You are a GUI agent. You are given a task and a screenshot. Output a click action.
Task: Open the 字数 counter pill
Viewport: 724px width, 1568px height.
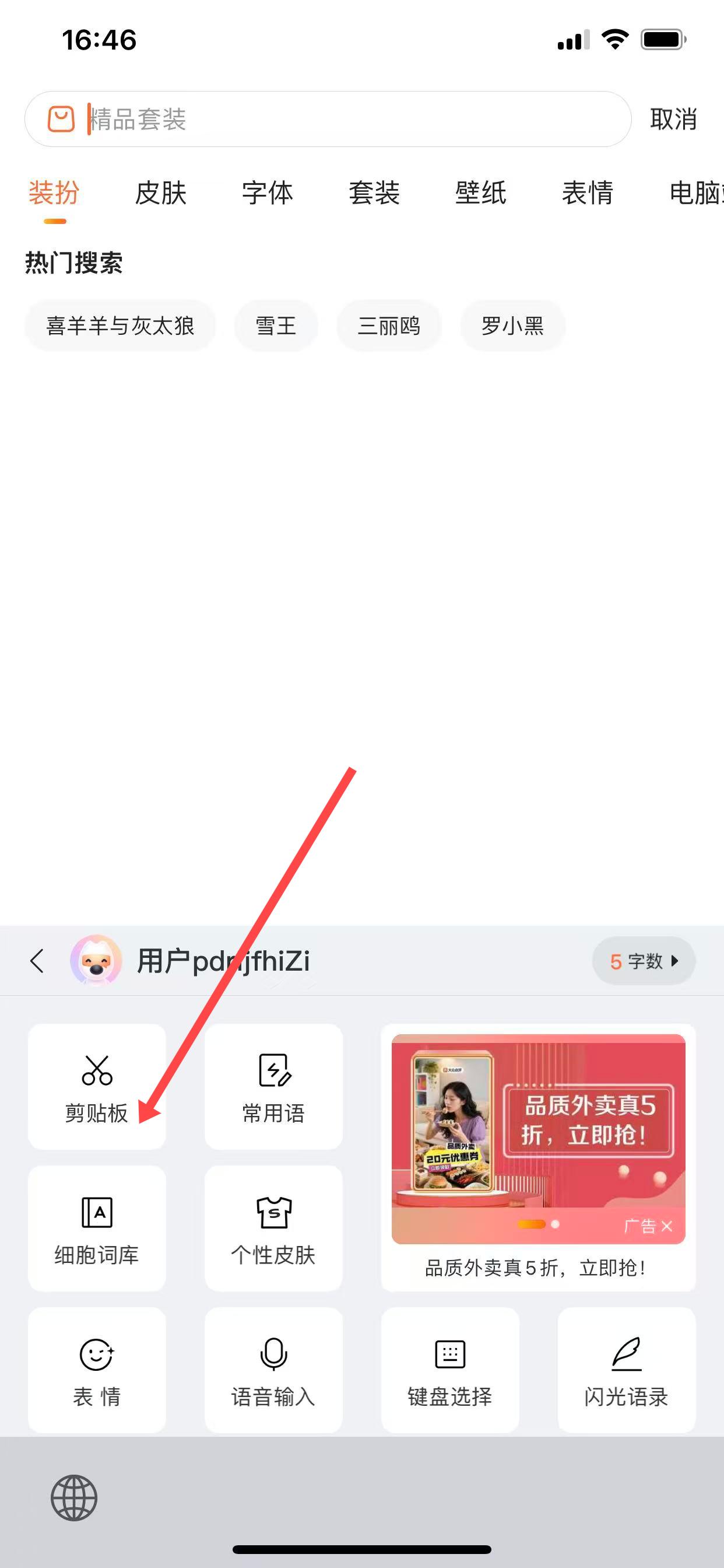[x=644, y=961]
